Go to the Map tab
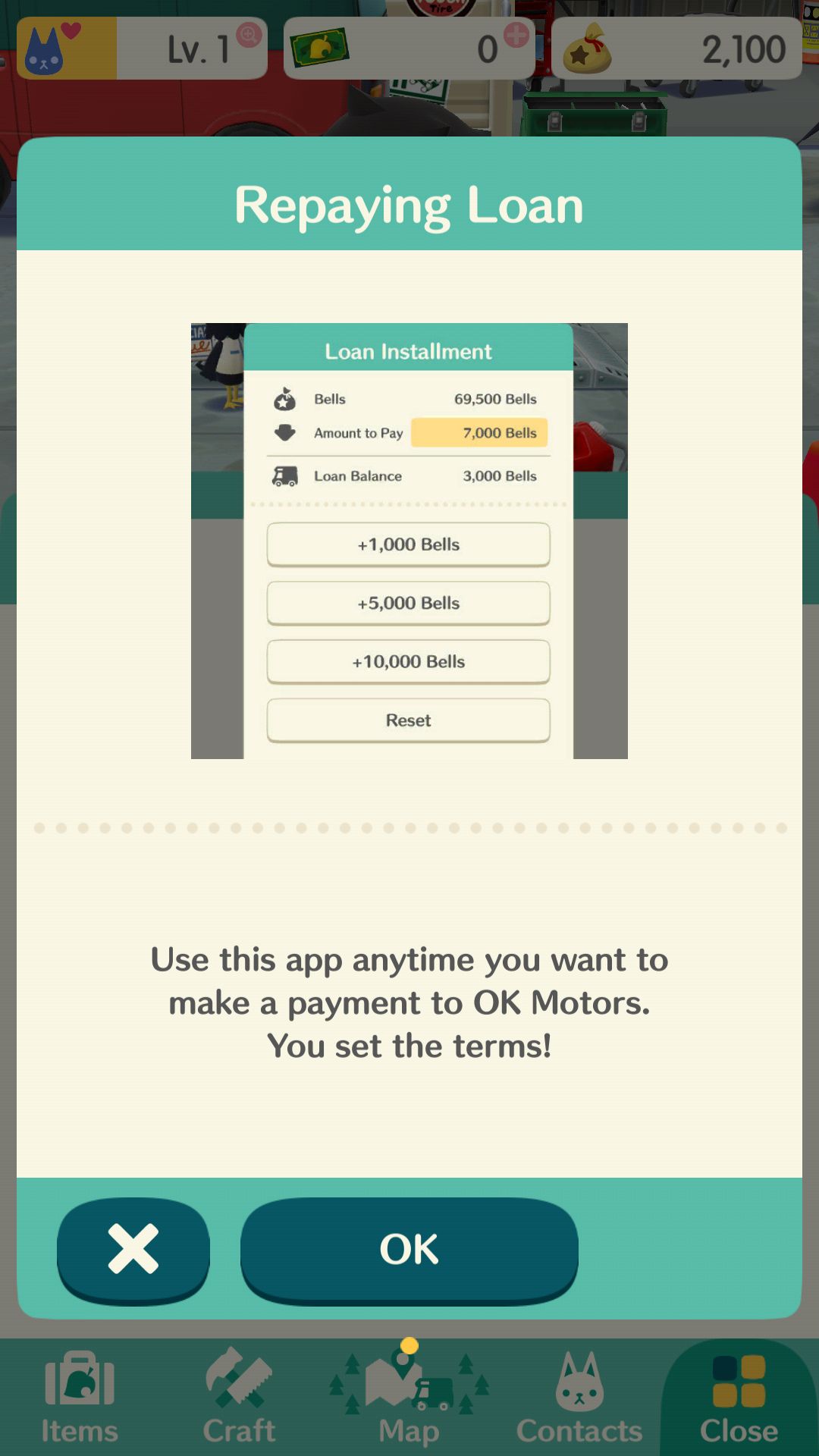The width and height of the screenshot is (819, 1456). (409, 1395)
